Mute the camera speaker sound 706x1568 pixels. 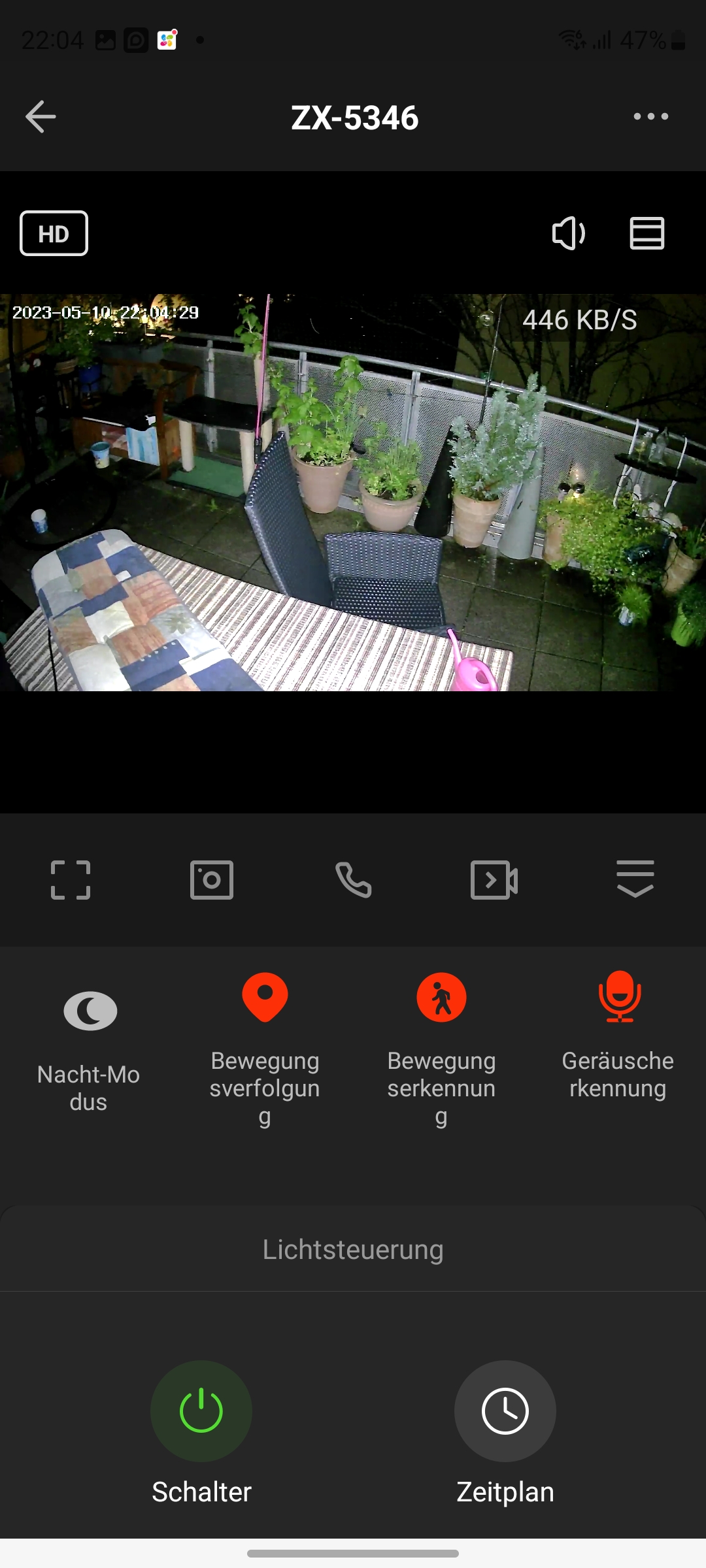pyautogui.click(x=568, y=233)
